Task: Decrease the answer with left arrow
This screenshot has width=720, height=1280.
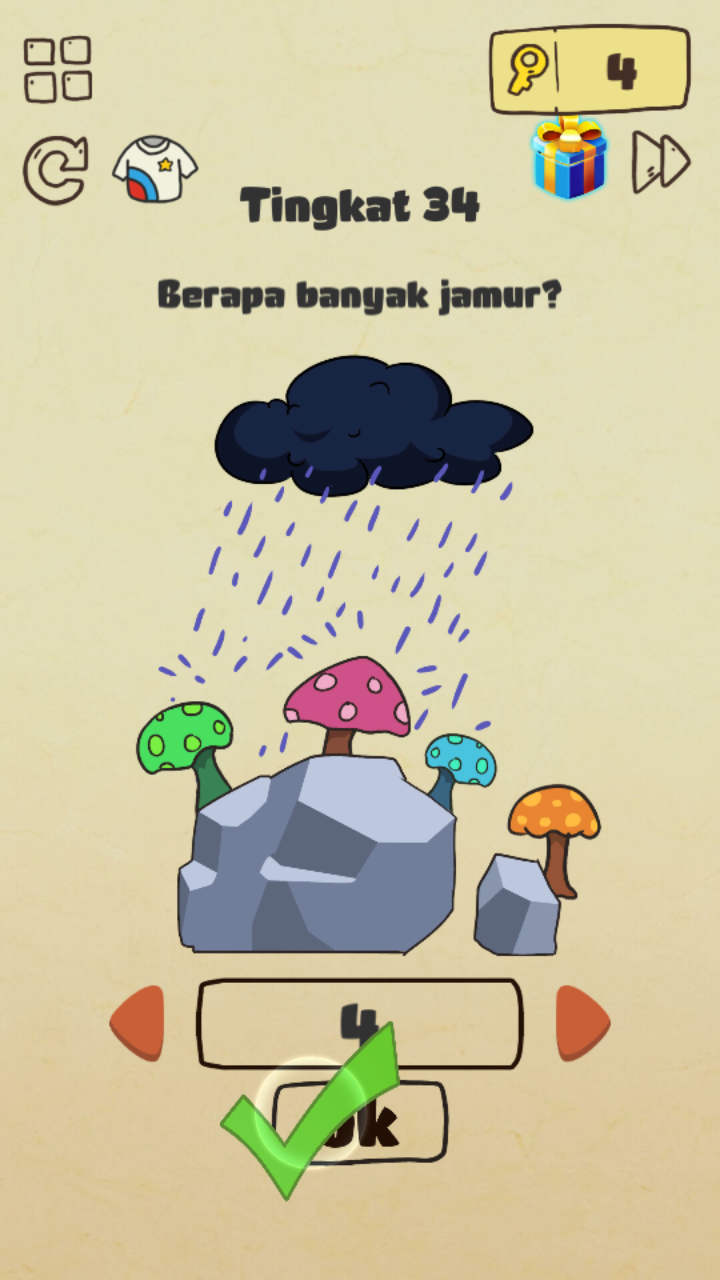Action: pos(138,1023)
